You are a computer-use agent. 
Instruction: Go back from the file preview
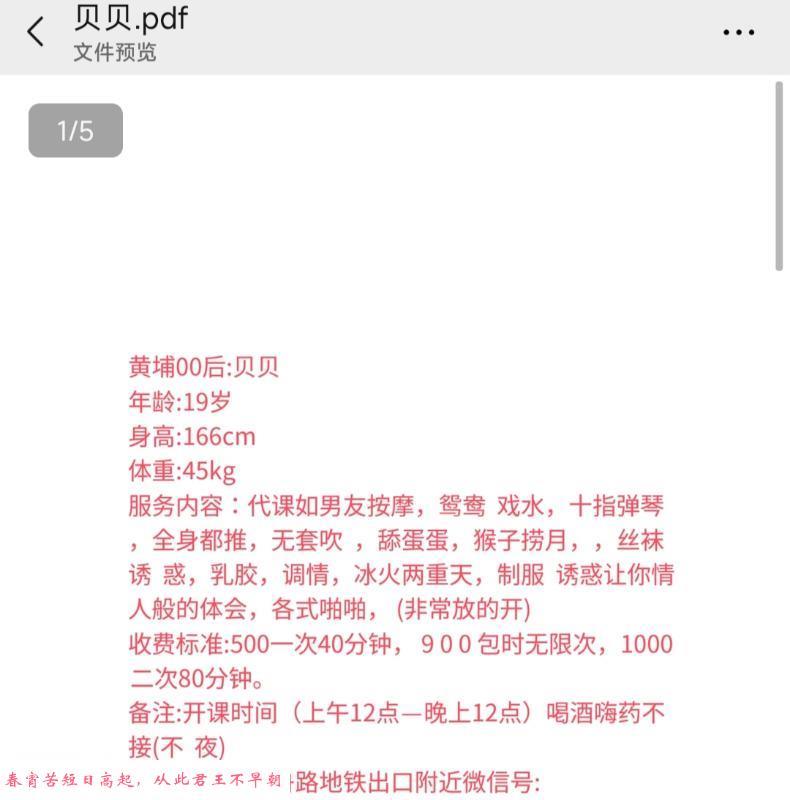pos(36,32)
